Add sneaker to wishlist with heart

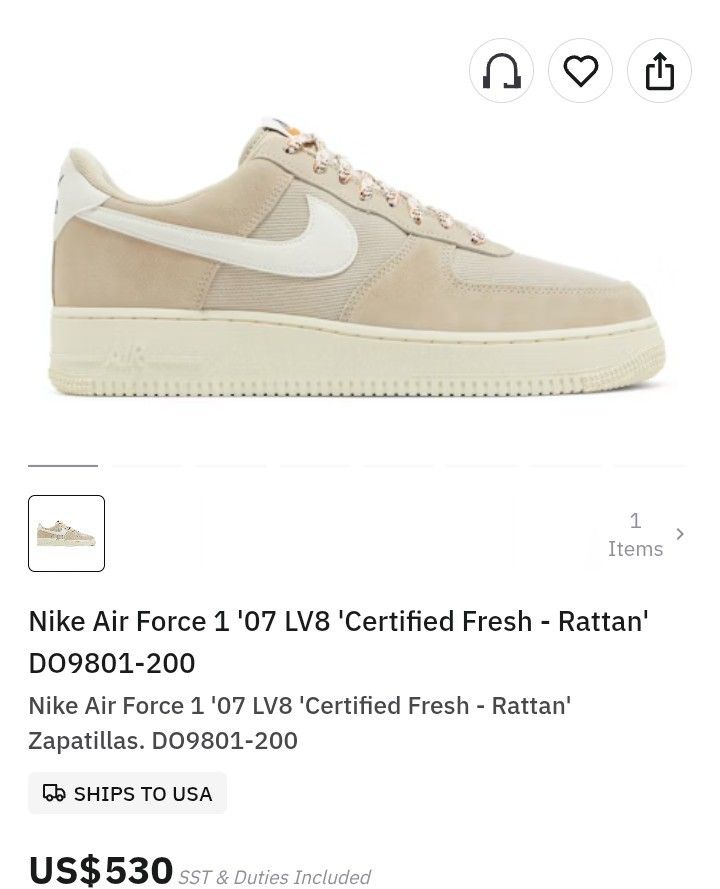[580, 71]
